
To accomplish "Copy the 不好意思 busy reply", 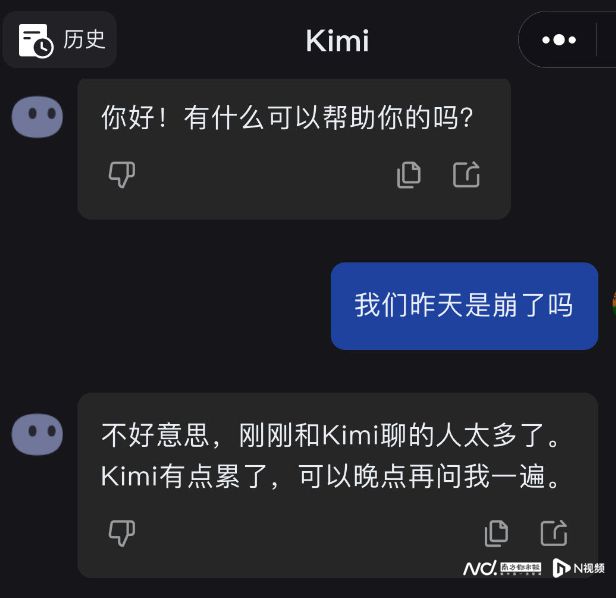I will tap(496, 533).
